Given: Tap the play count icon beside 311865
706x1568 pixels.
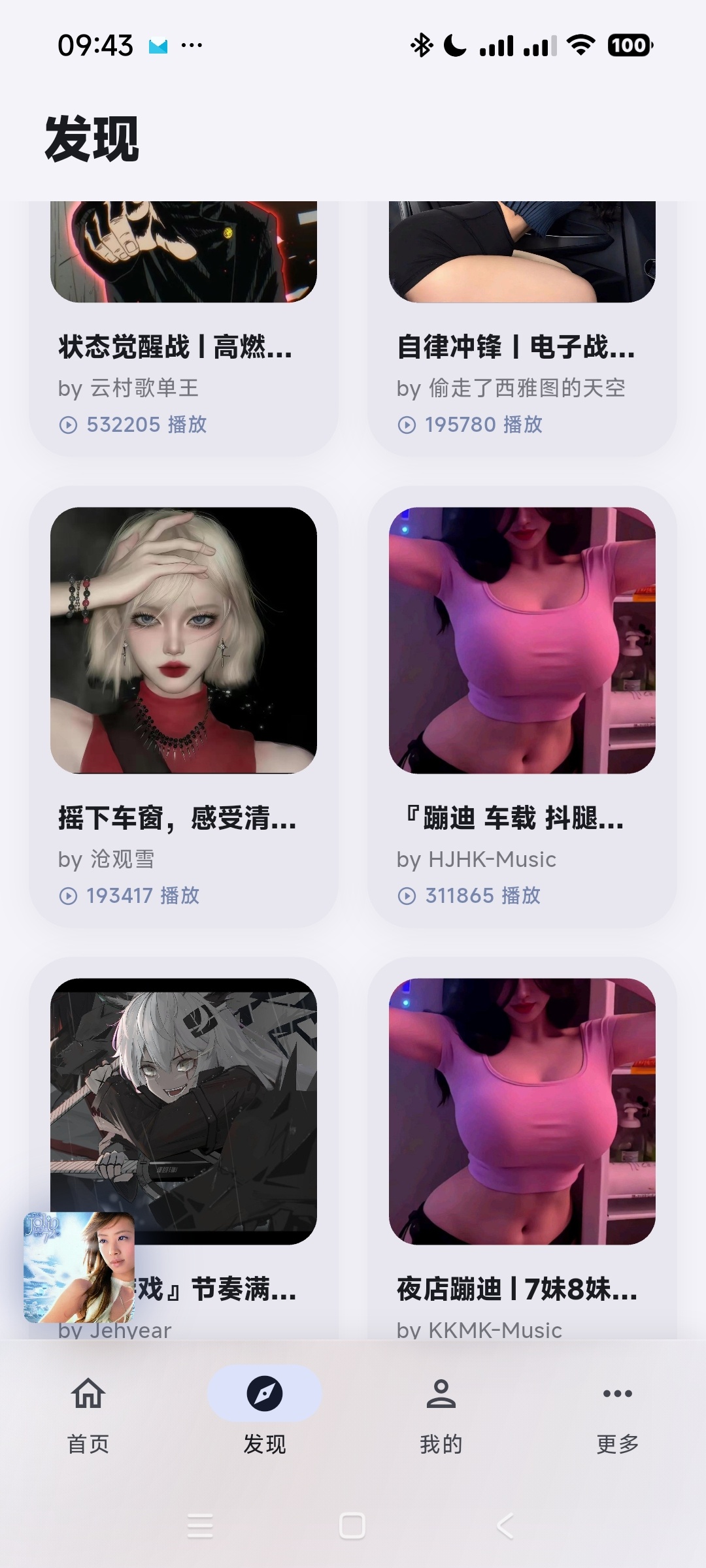Looking at the screenshot, I should point(409,896).
